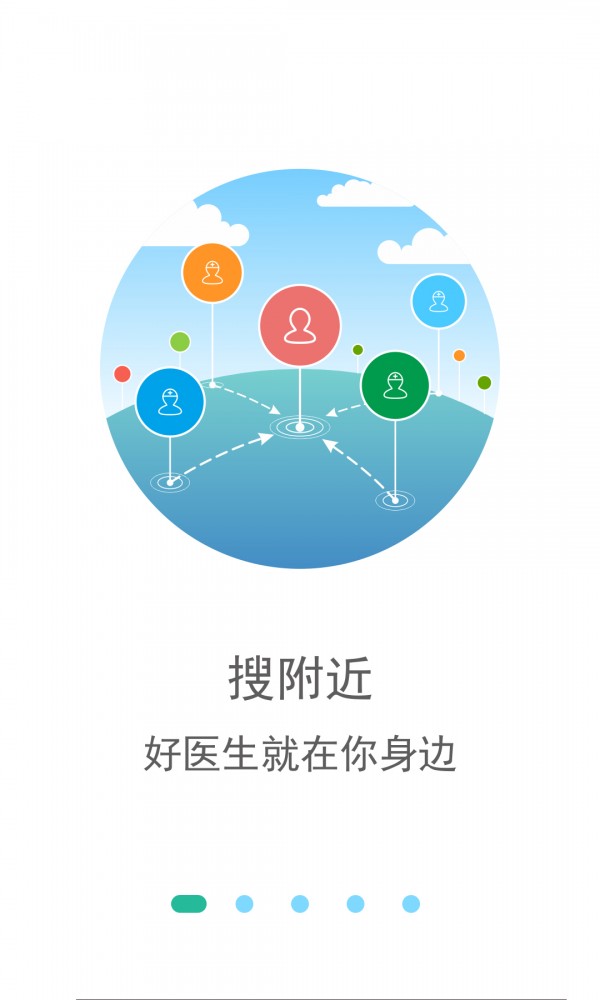
Task: Select the fourth page indicator dot
Action: coord(355,904)
